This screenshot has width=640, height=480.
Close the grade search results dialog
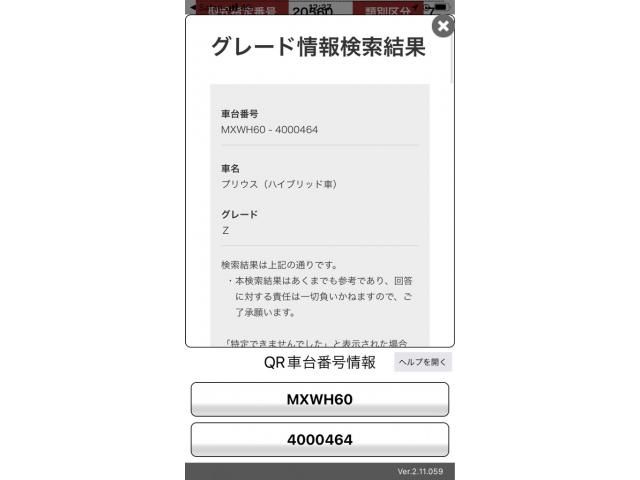tap(443, 26)
